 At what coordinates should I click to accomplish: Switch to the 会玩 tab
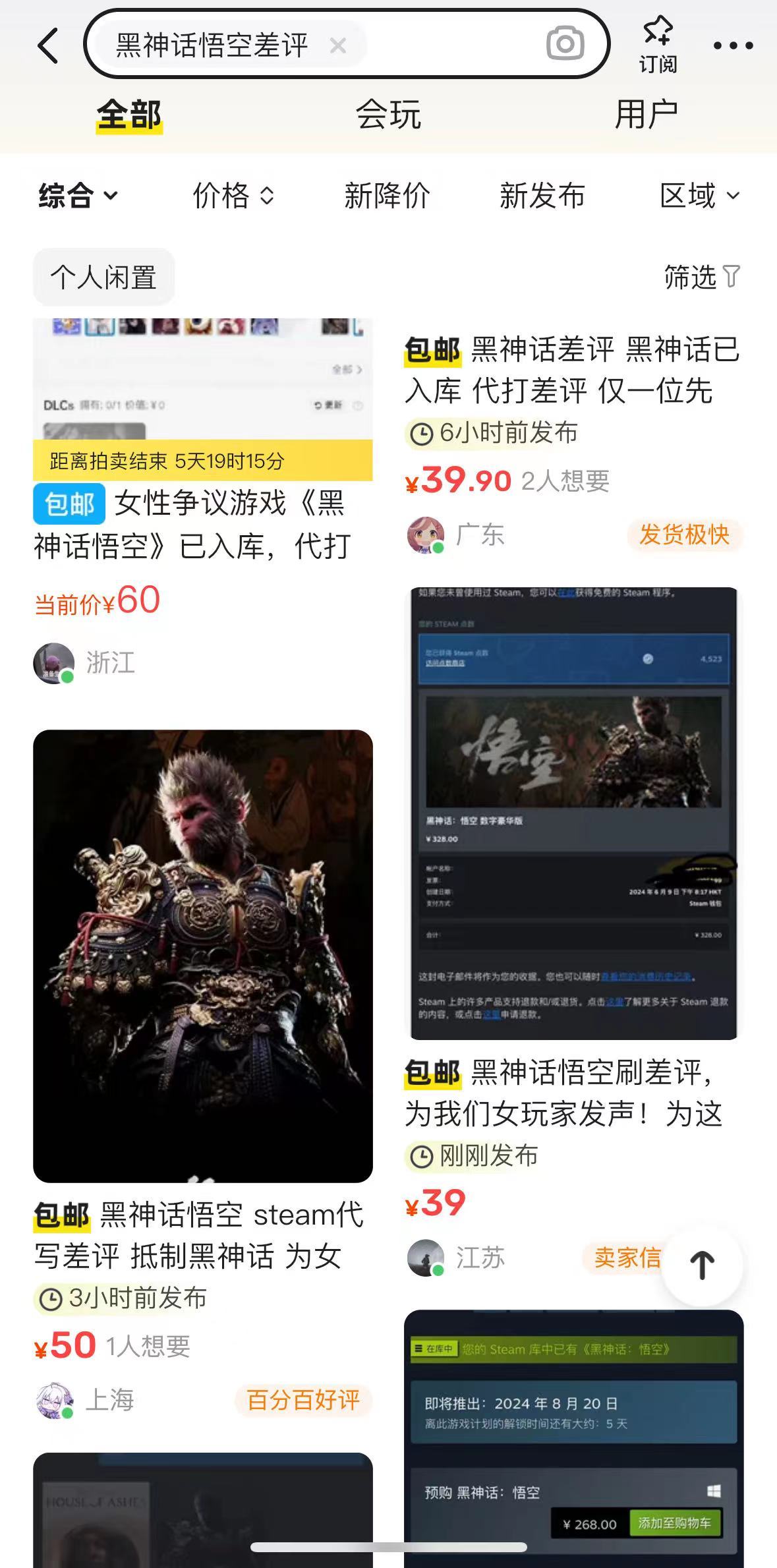tap(388, 115)
